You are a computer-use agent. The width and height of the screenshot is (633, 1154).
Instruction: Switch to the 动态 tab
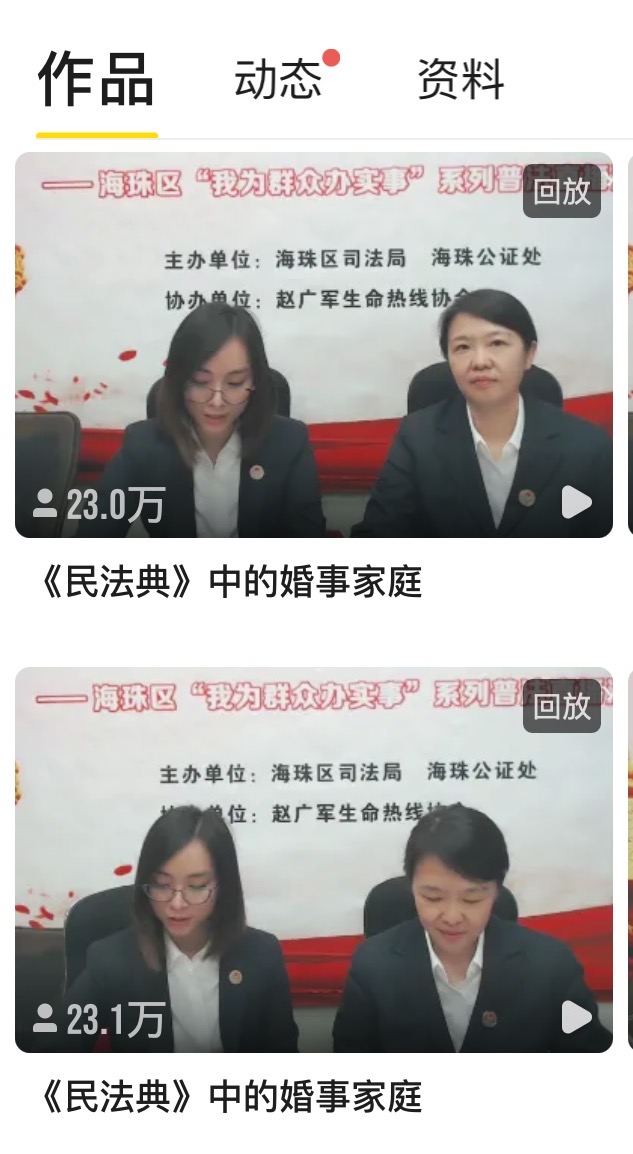(x=278, y=80)
